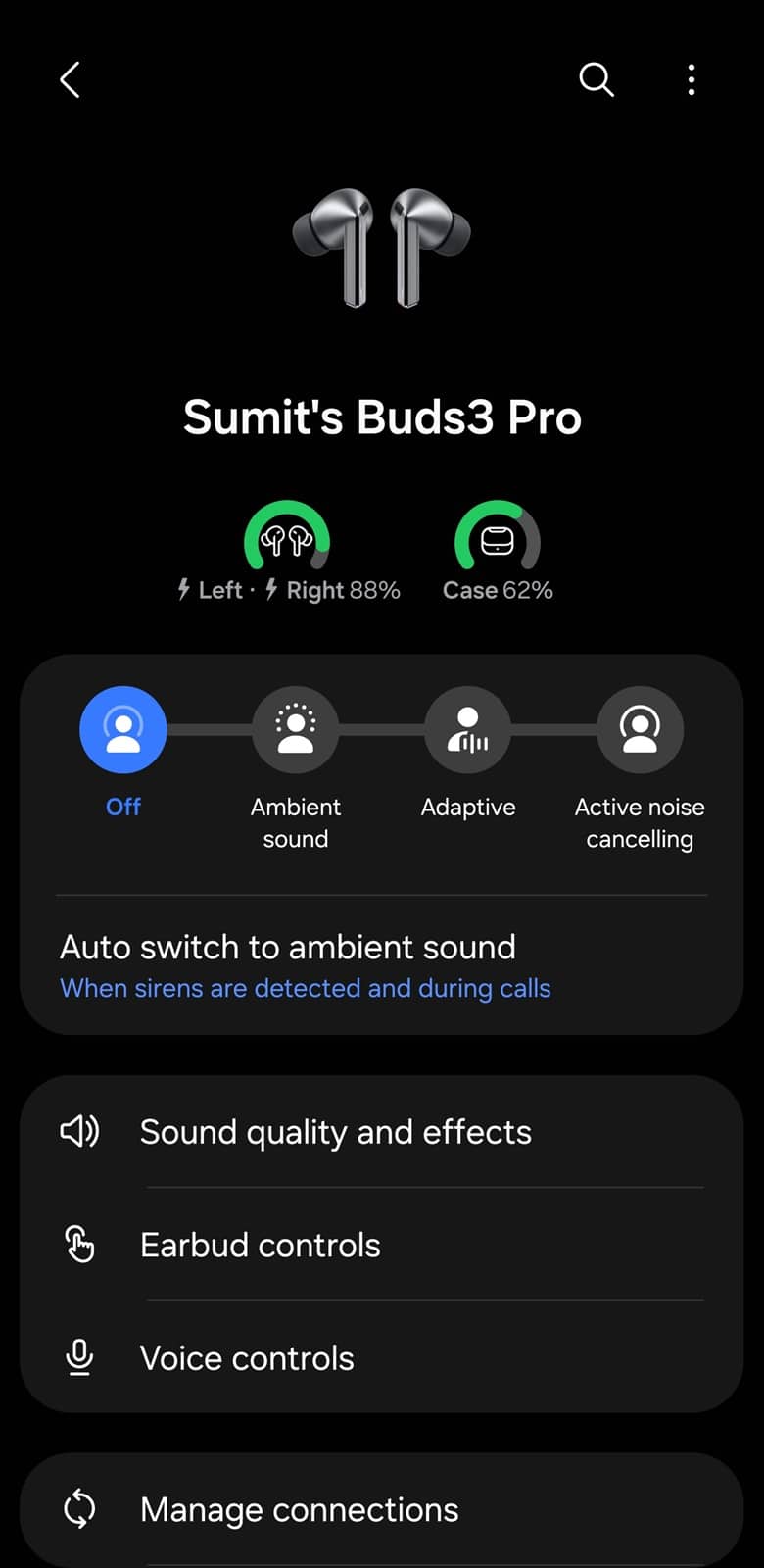Open Auto switch to ambient sound settings
Viewport: 764px width, 1568px height.
click(382, 966)
